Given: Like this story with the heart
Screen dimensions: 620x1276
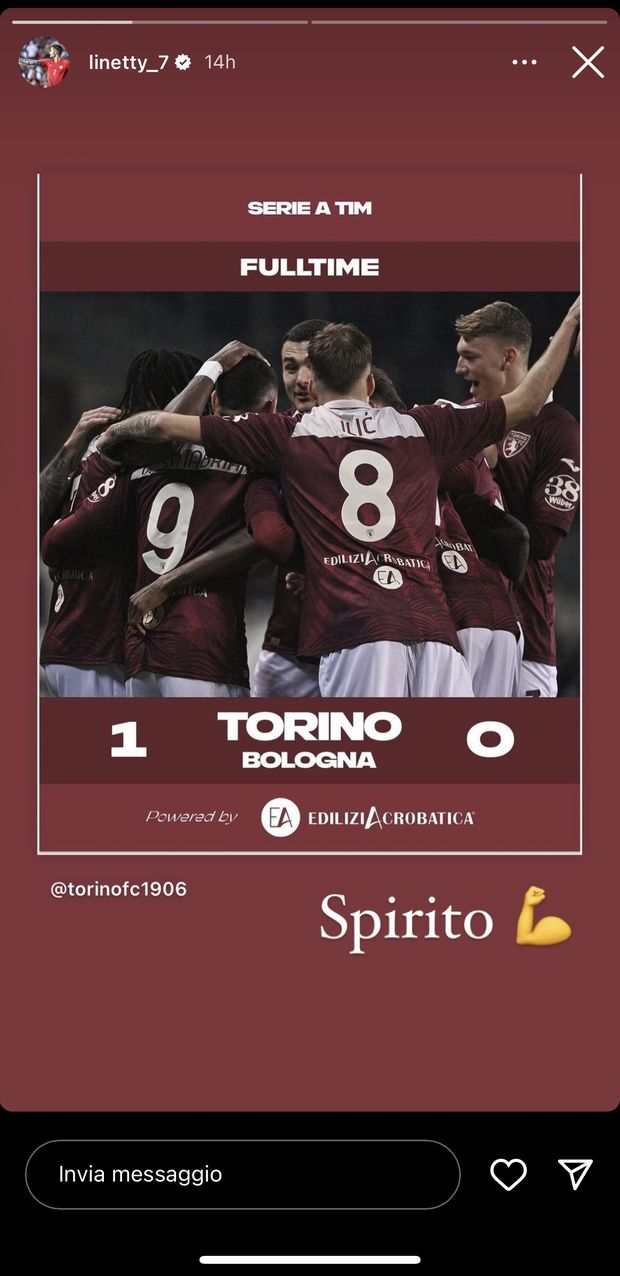Looking at the screenshot, I should click(x=508, y=1174).
